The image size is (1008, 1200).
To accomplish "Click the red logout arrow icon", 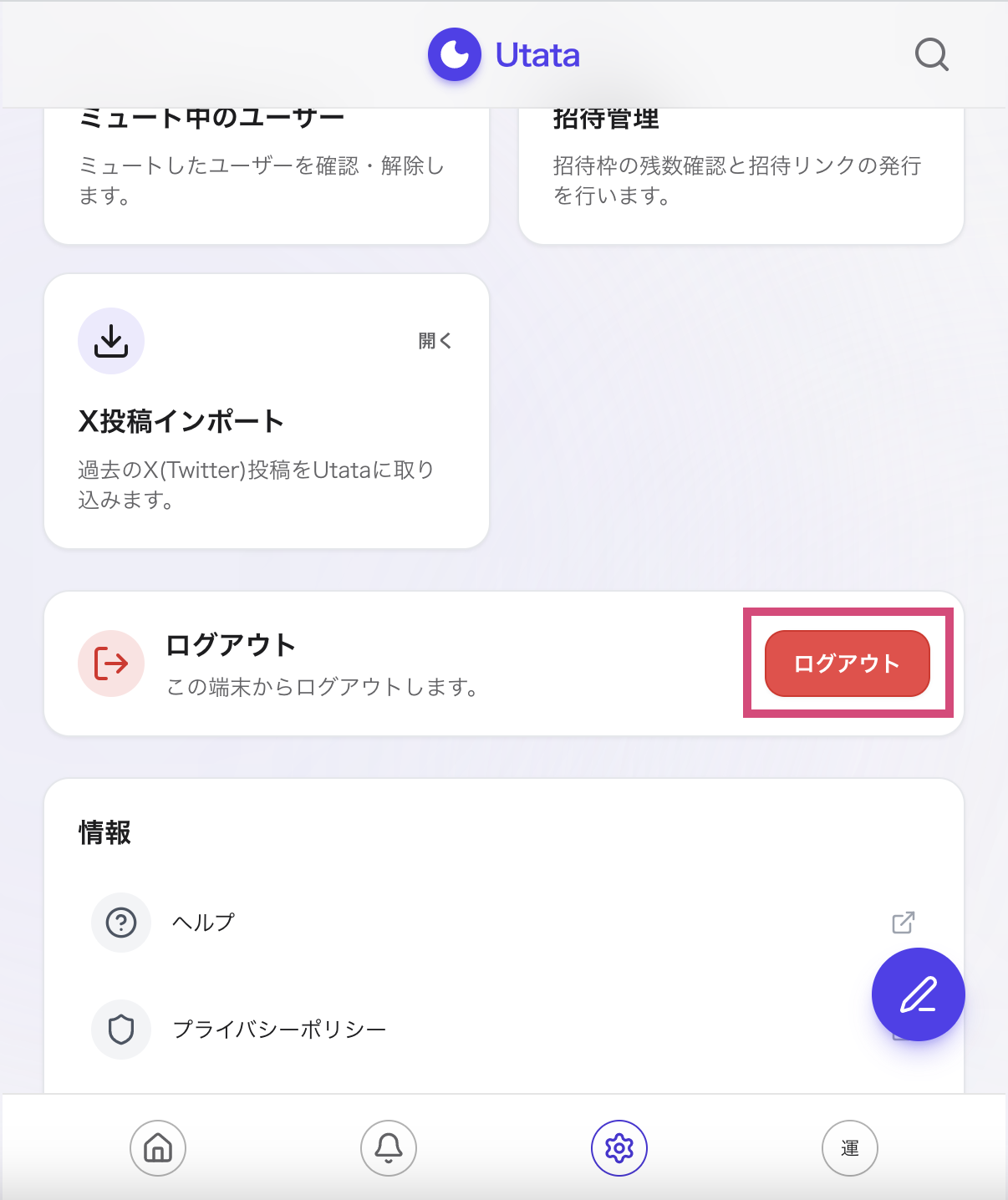I will 111,663.
